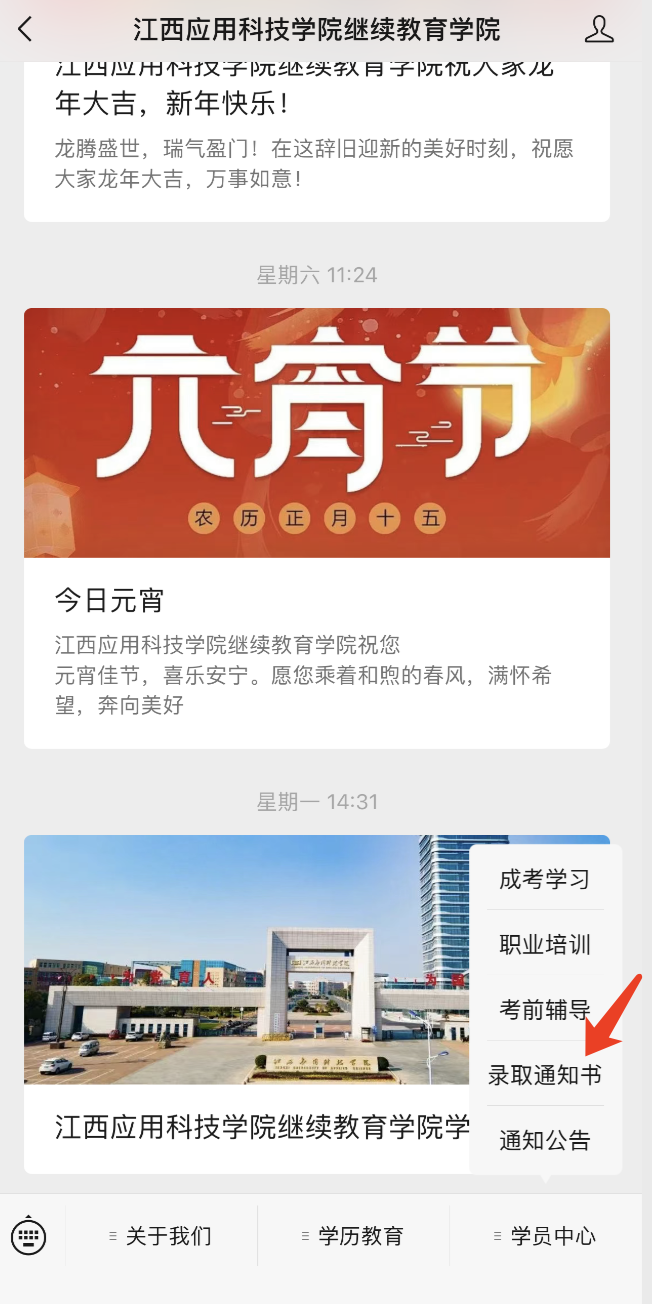The image size is (652, 1304).
Task: Open the 关于我们 menu
Action: click(x=161, y=1236)
